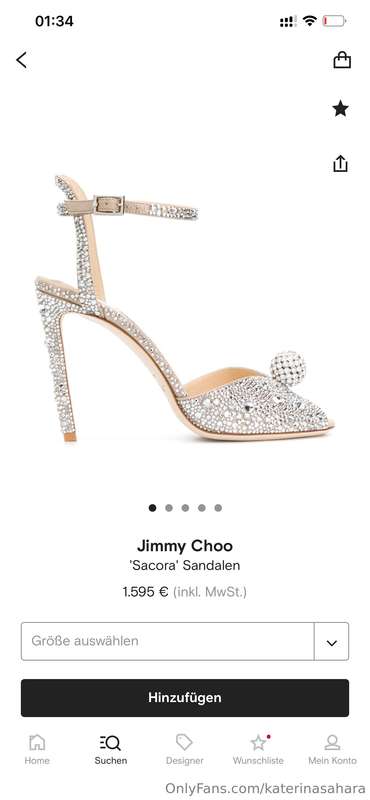This screenshot has width=370, height=800.
Task: Tap the Hinzufügen button
Action: coord(185,697)
